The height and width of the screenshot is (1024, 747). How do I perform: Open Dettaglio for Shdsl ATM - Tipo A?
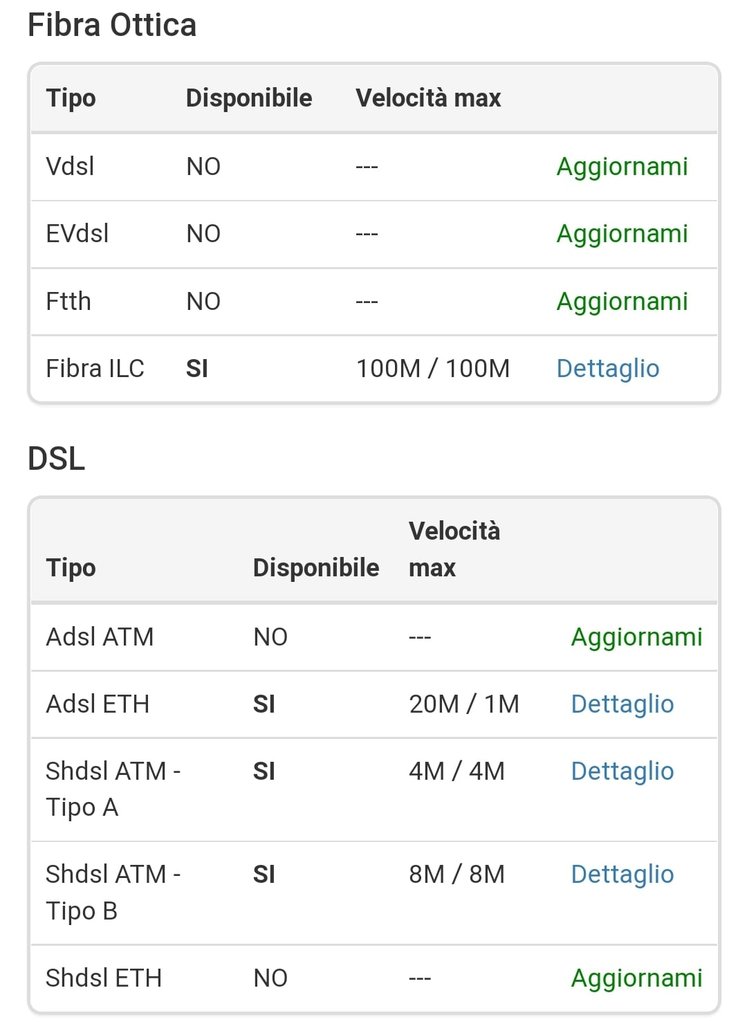622,771
